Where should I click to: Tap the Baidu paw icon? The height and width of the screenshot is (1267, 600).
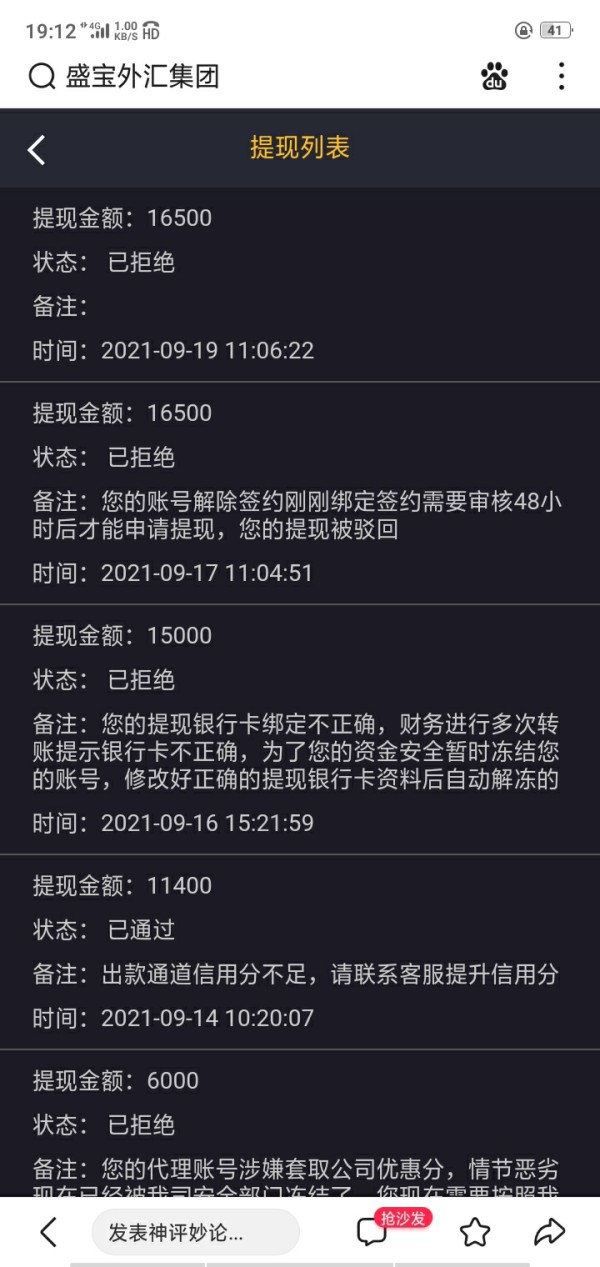click(495, 76)
